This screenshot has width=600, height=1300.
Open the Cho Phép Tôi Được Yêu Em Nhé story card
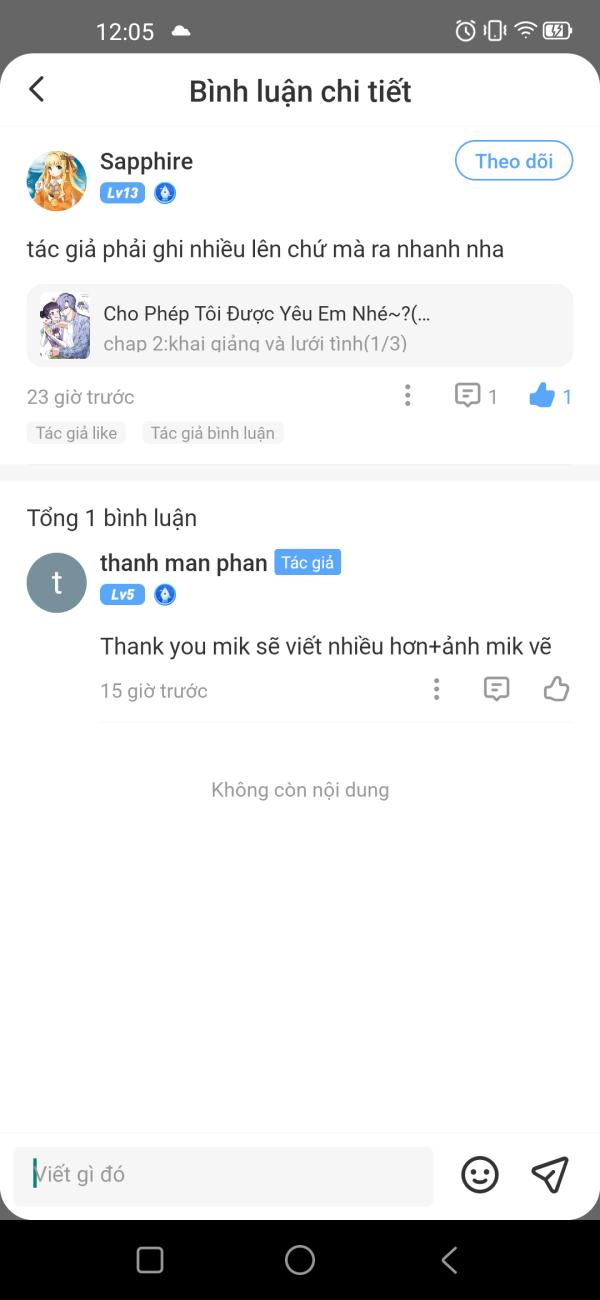pyautogui.click(x=300, y=326)
